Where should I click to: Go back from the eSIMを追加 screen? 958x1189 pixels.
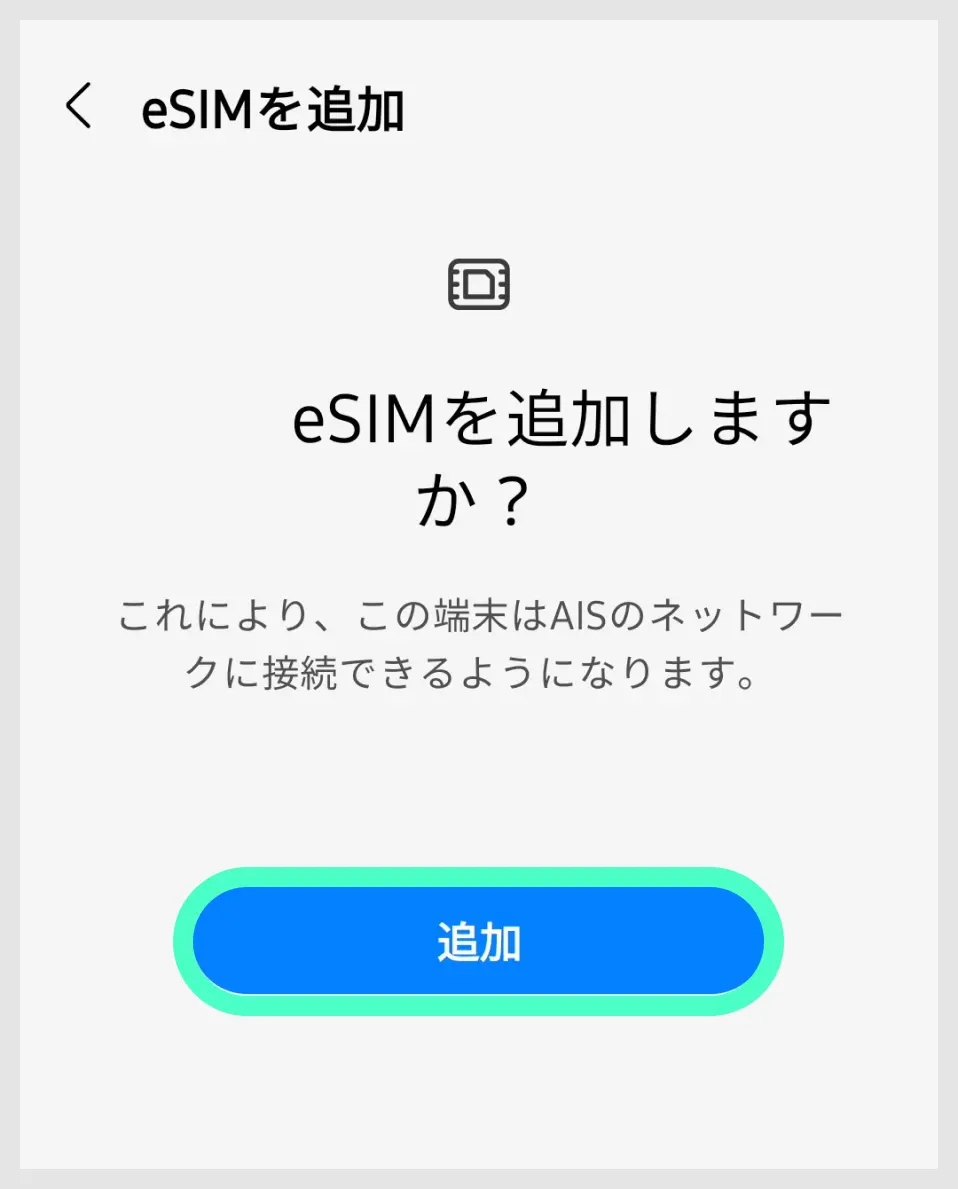(78, 106)
